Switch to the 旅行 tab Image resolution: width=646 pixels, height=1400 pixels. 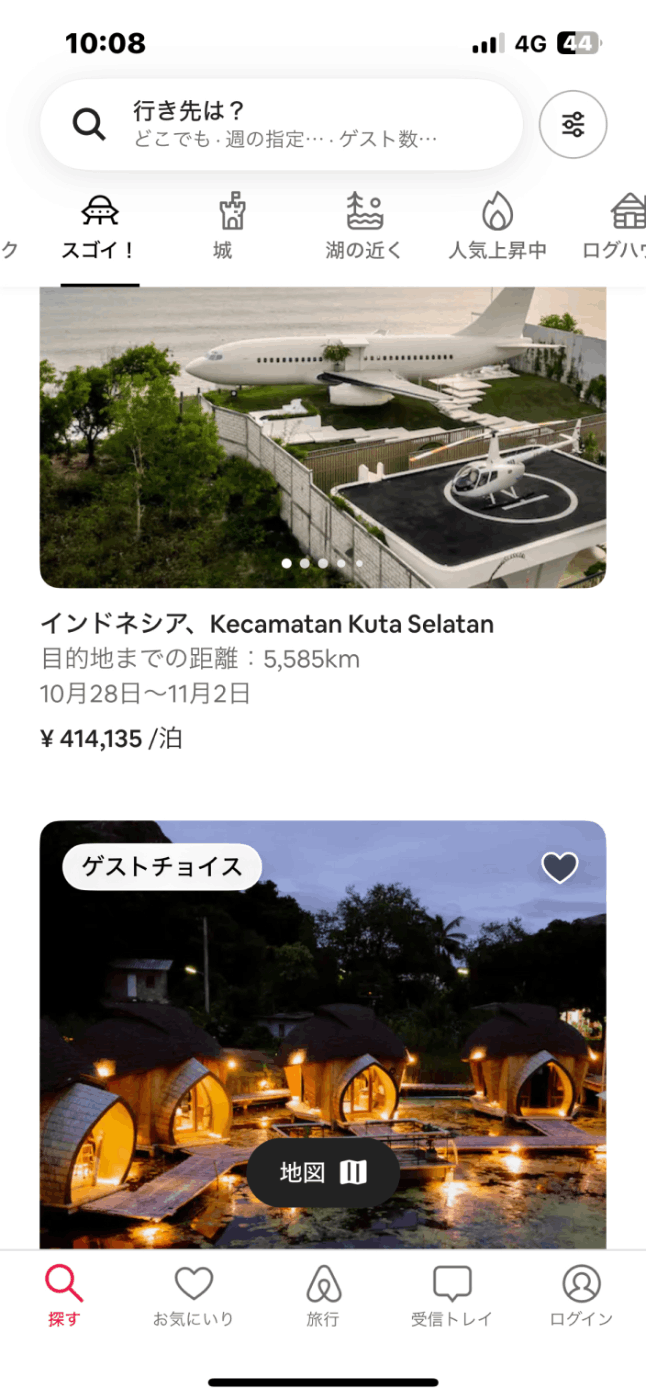pos(323,1297)
